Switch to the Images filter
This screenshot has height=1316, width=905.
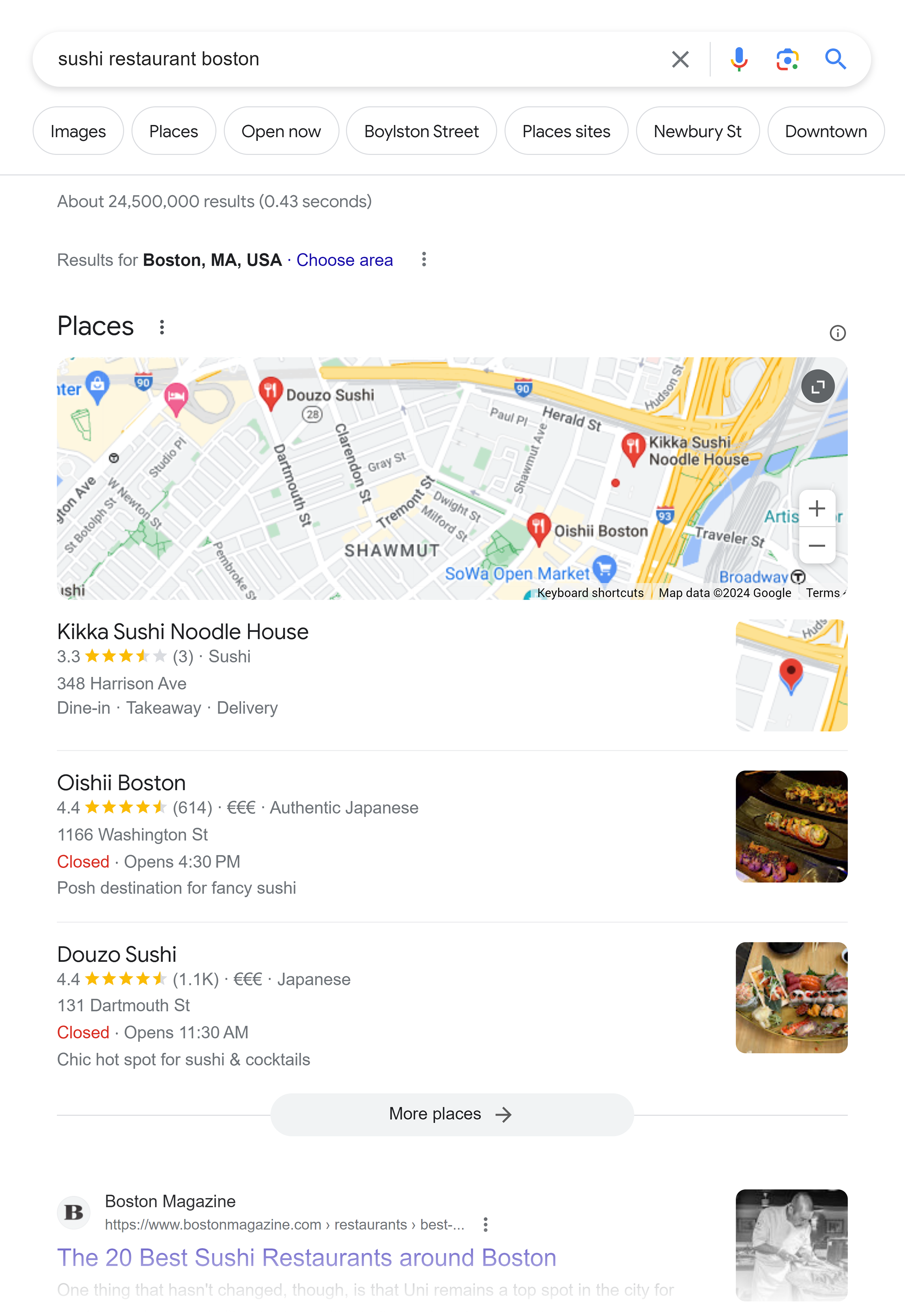(x=78, y=131)
